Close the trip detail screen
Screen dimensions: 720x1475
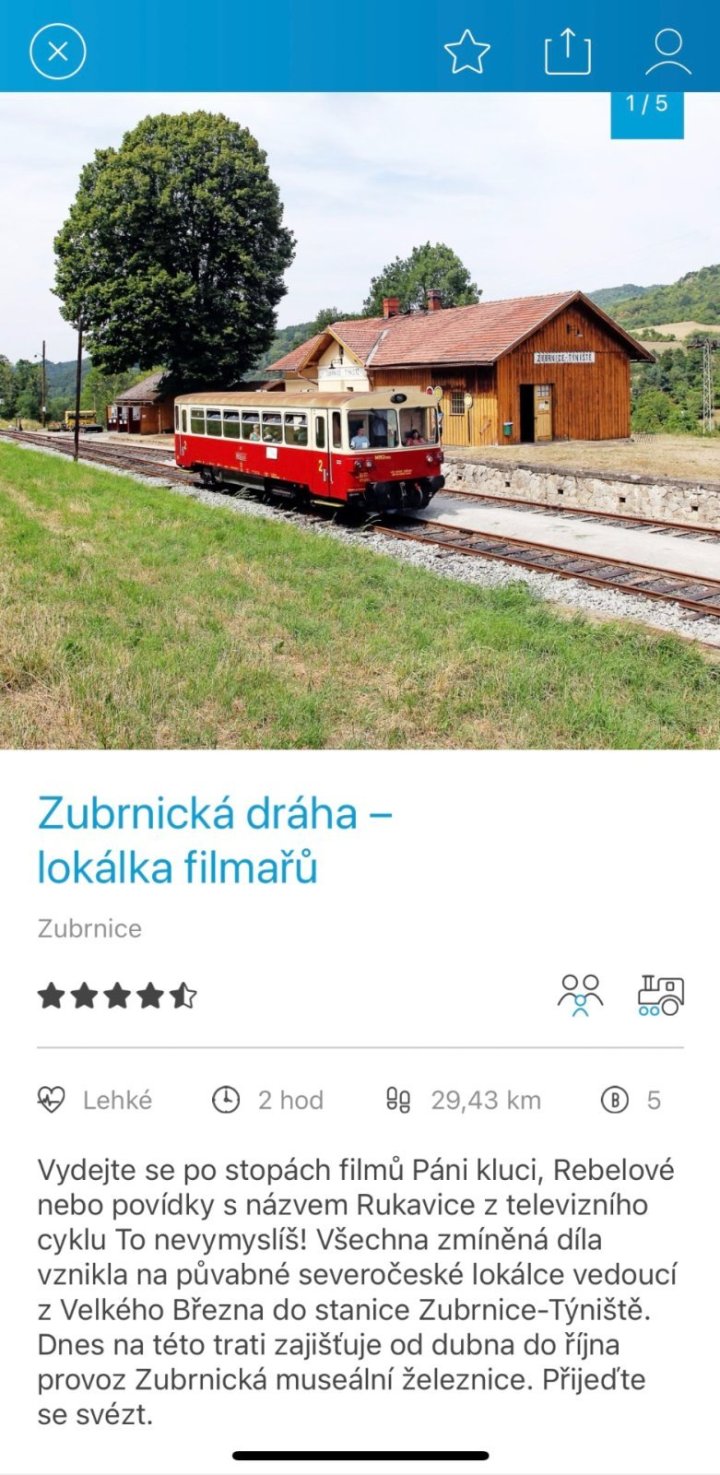click(x=58, y=51)
